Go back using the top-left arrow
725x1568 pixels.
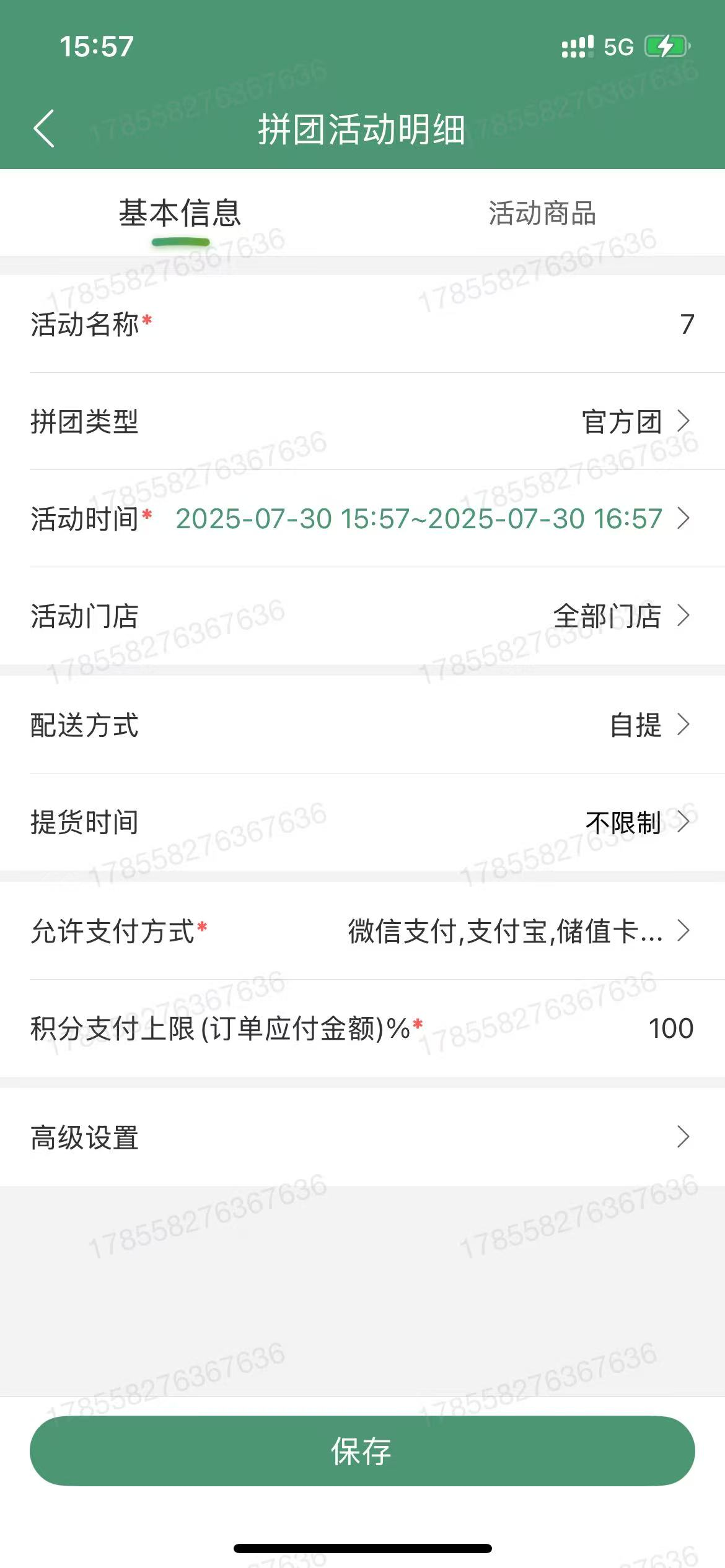44,129
